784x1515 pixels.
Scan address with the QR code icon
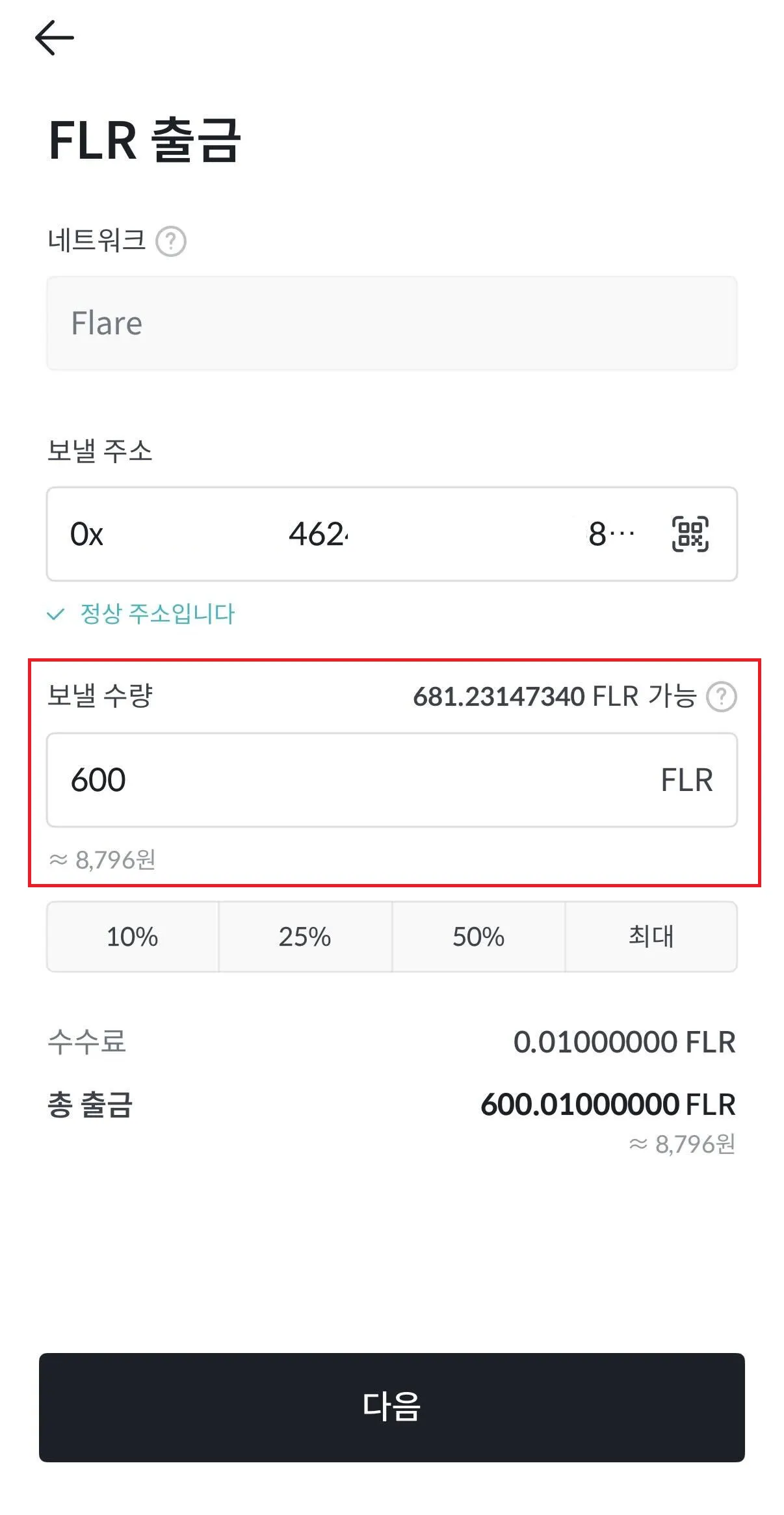690,534
